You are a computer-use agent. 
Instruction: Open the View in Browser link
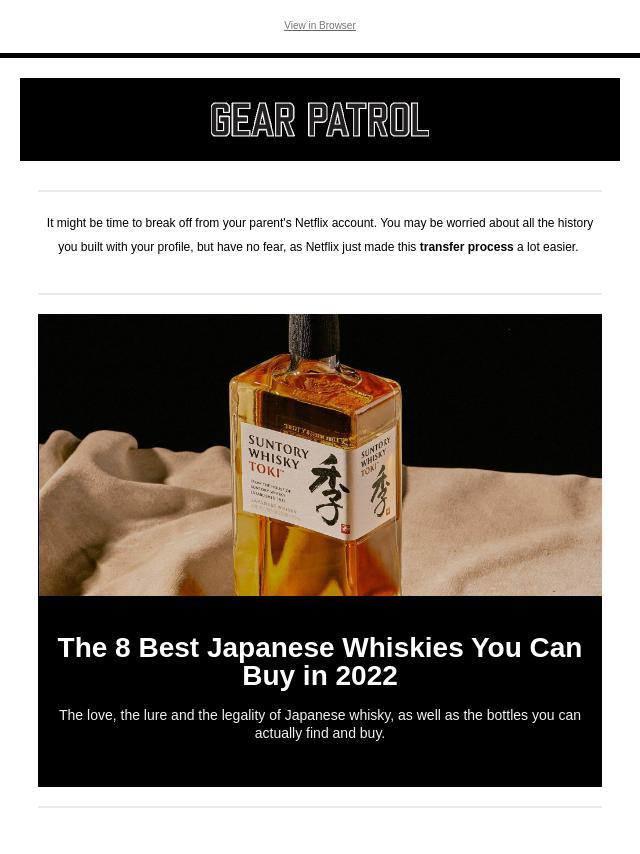[319, 26]
